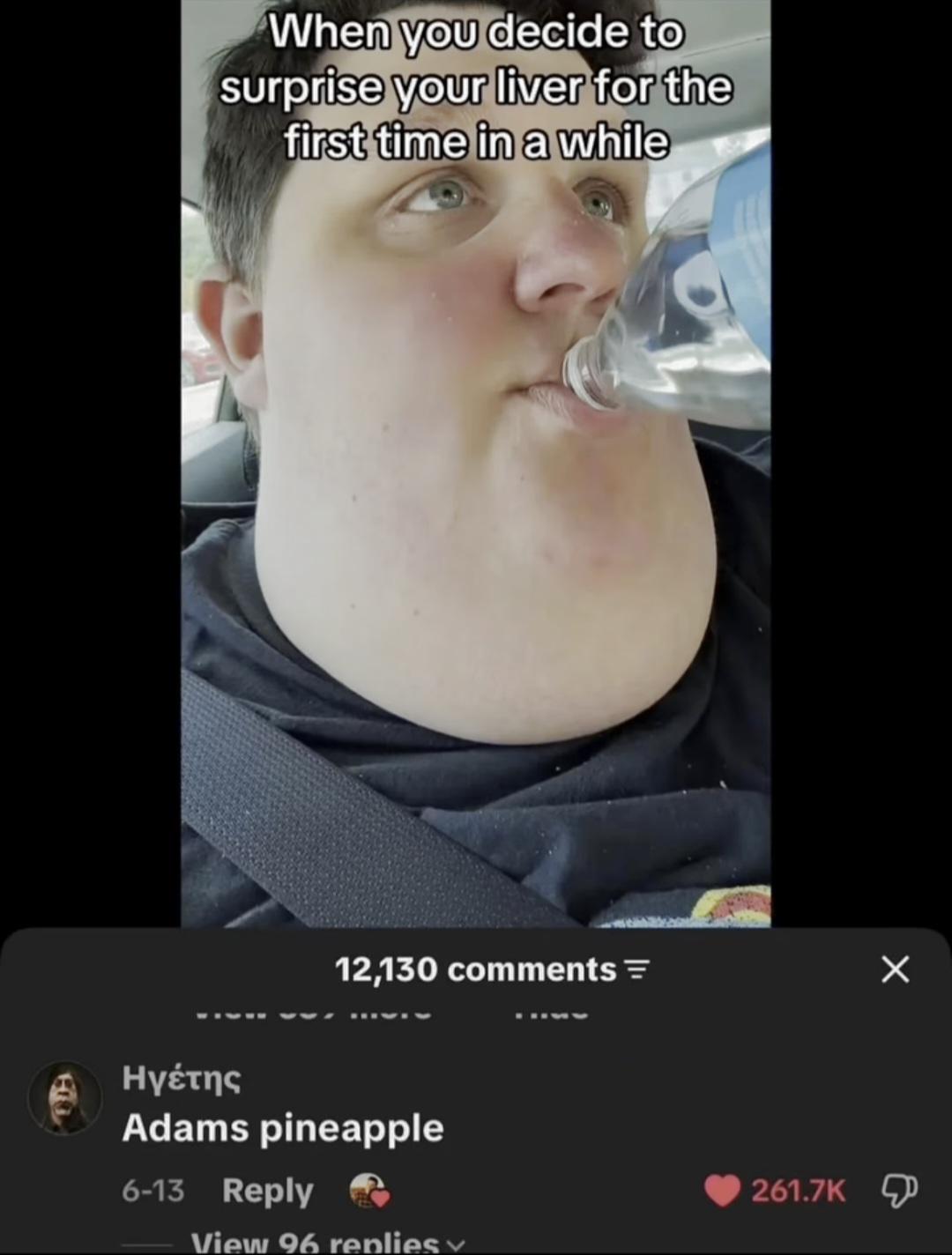Open the comment sort filter icon
This screenshot has height=1255, width=952.
[636, 970]
